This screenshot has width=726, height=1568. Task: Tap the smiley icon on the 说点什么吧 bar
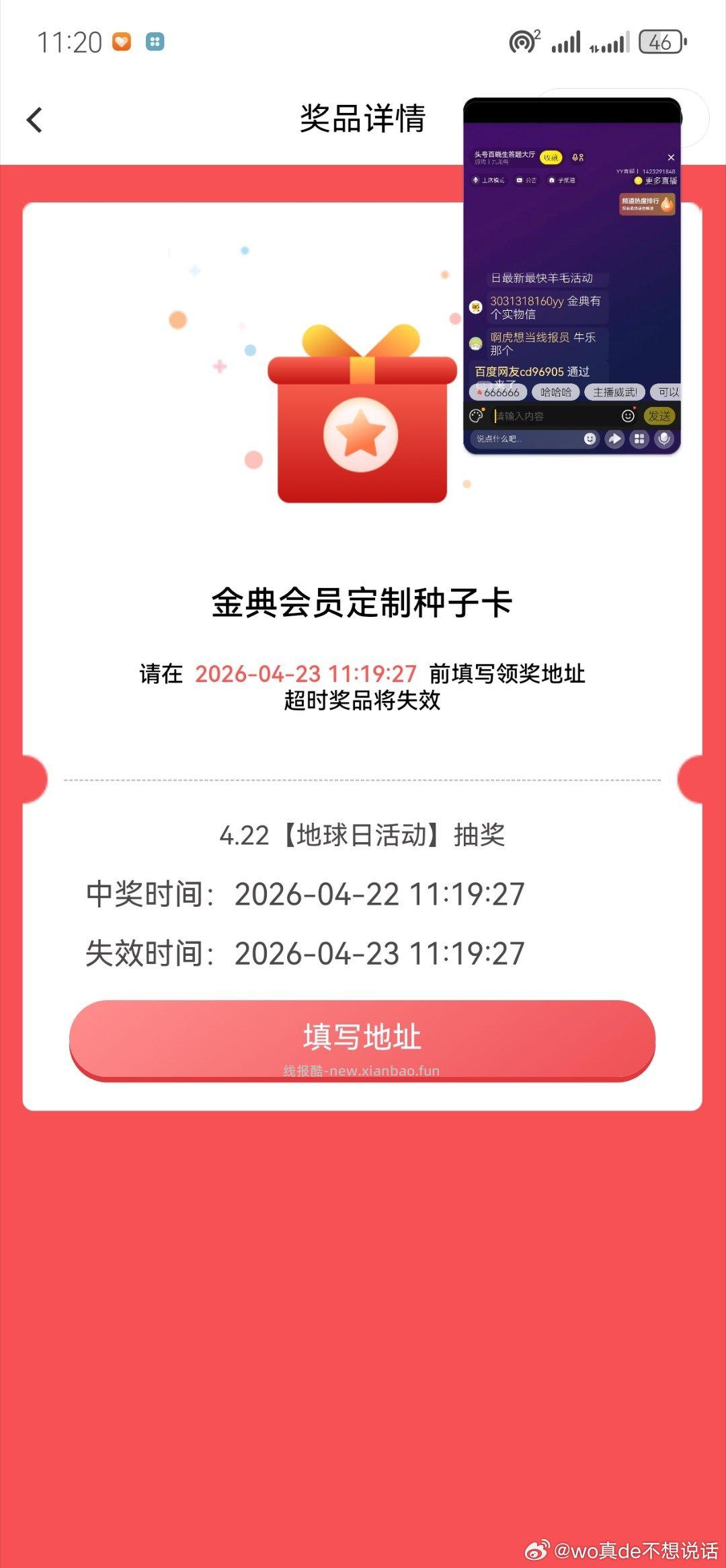pyautogui.click(x=590, y=439)
